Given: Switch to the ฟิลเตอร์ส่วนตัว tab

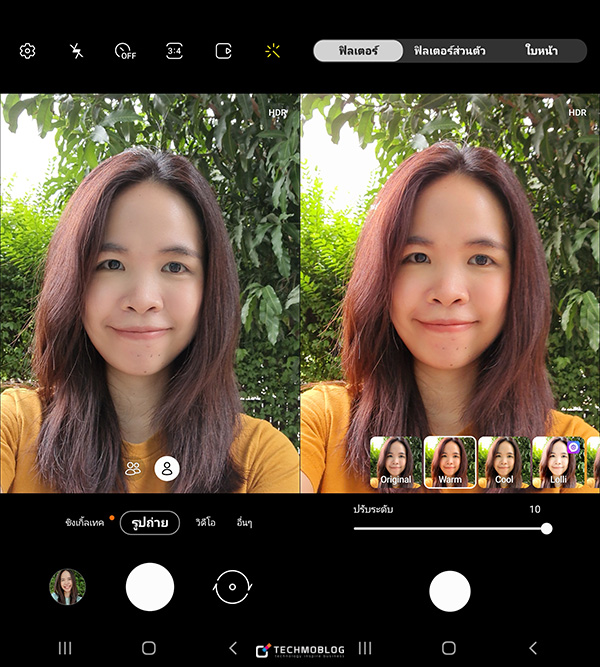Looking at the screenshot, I should tap(449, 51).
